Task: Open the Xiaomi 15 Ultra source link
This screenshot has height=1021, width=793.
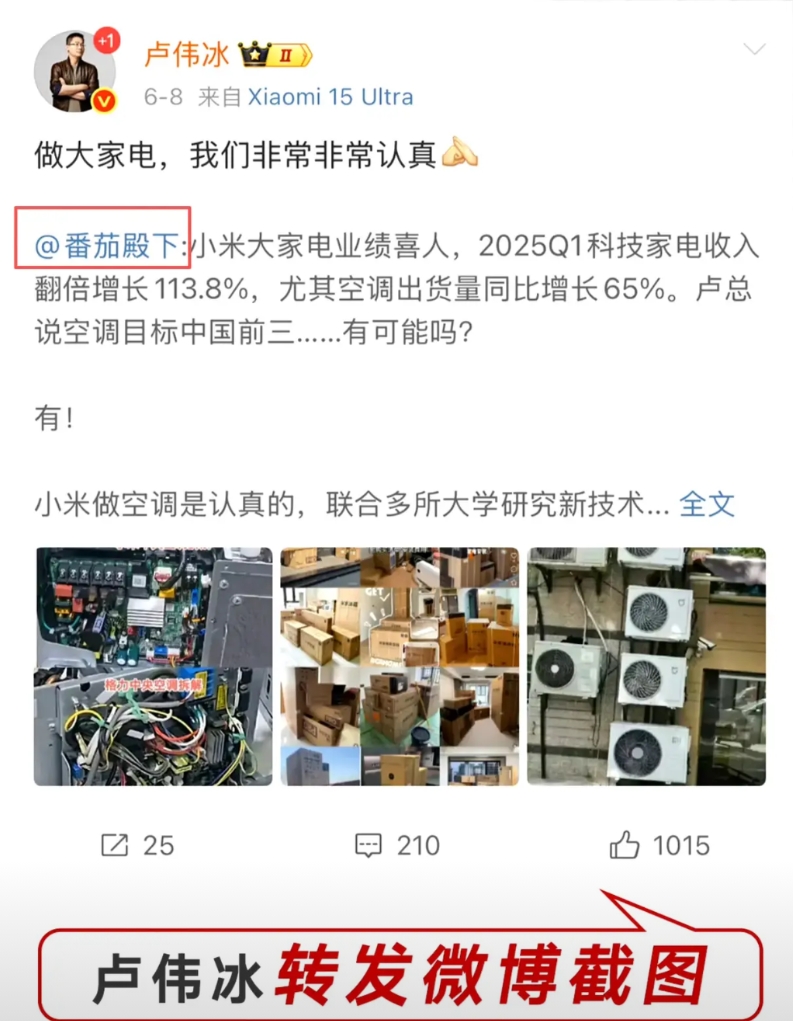Action: coord(331,97)
